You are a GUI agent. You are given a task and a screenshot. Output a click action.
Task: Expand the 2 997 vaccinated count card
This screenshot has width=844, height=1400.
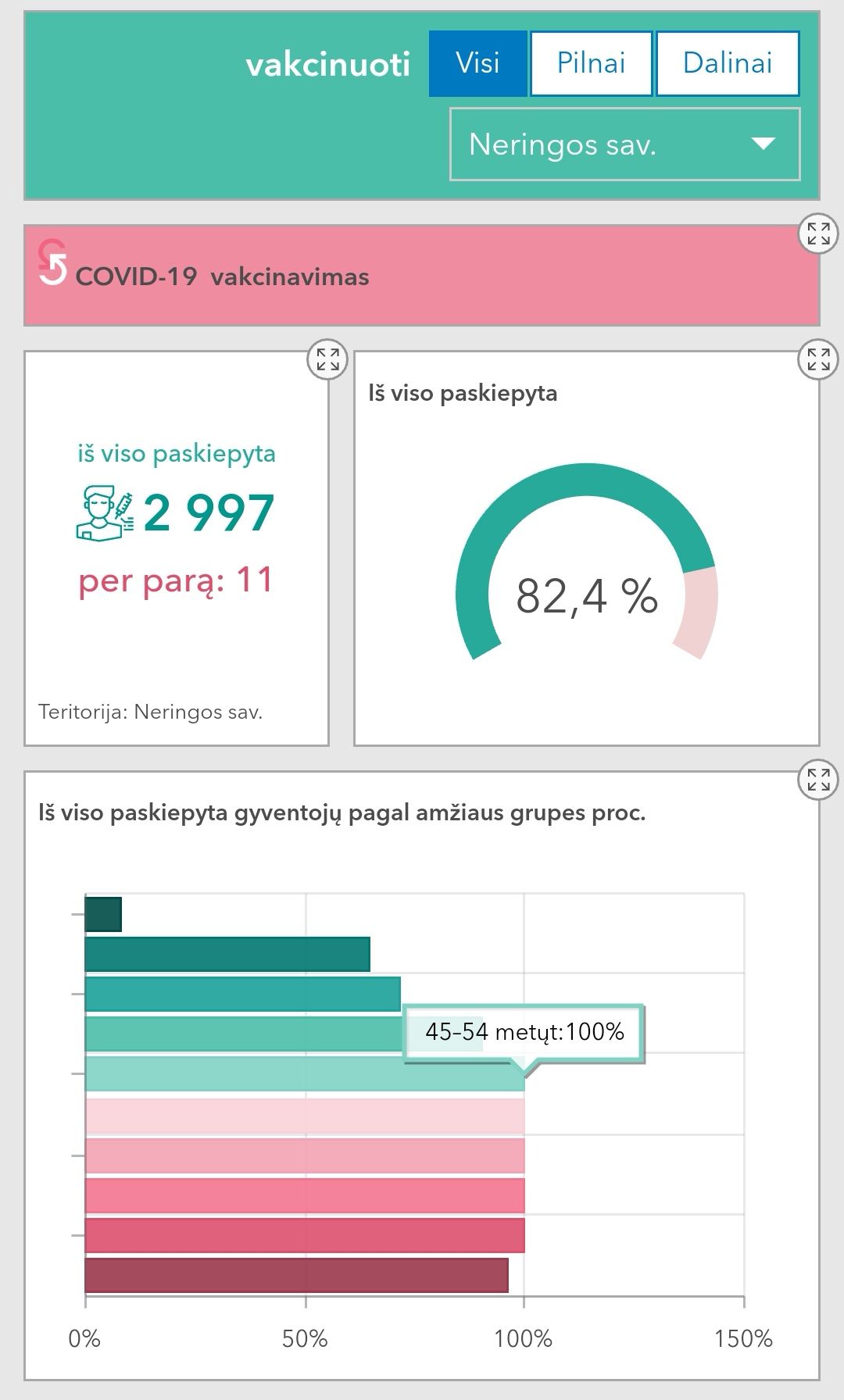click(x=327, y=359)
